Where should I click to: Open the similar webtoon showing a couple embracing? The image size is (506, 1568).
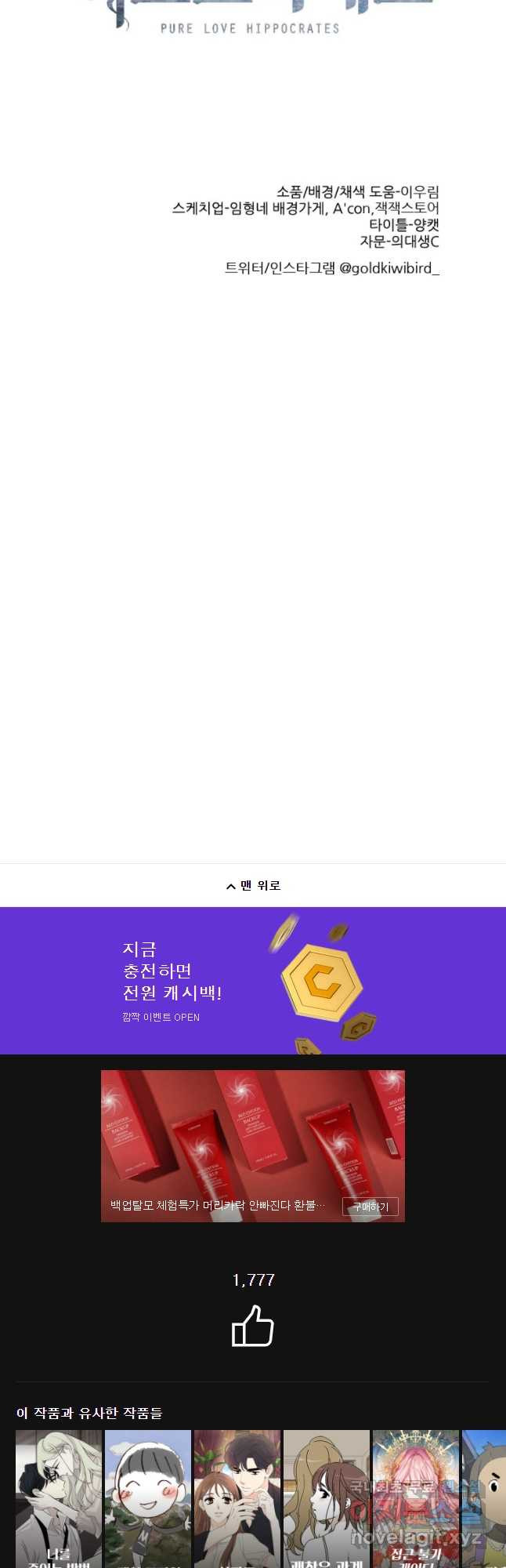[x=237, y=1497]
